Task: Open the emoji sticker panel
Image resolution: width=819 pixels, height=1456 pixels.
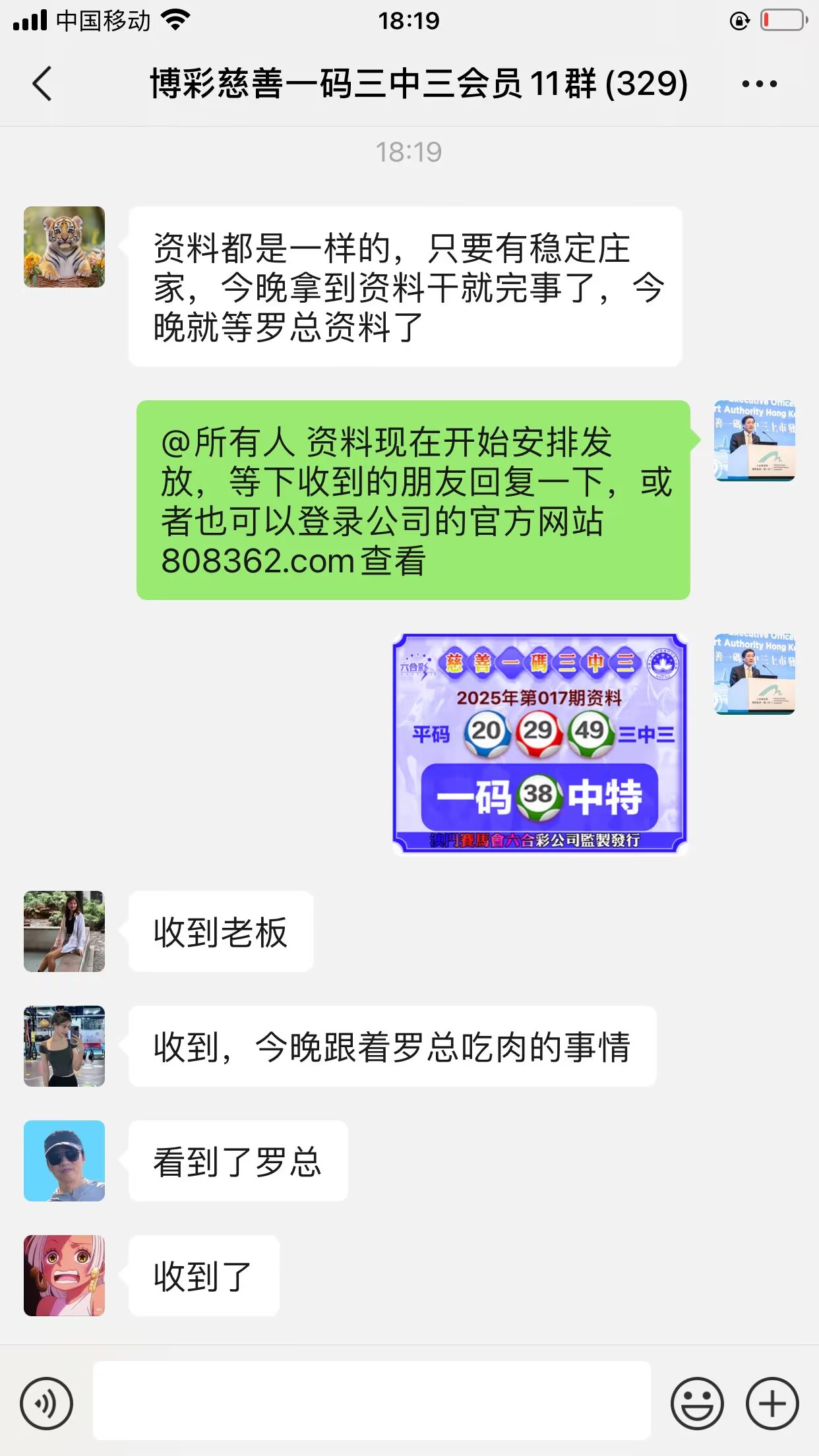Action: [696, 1403]
